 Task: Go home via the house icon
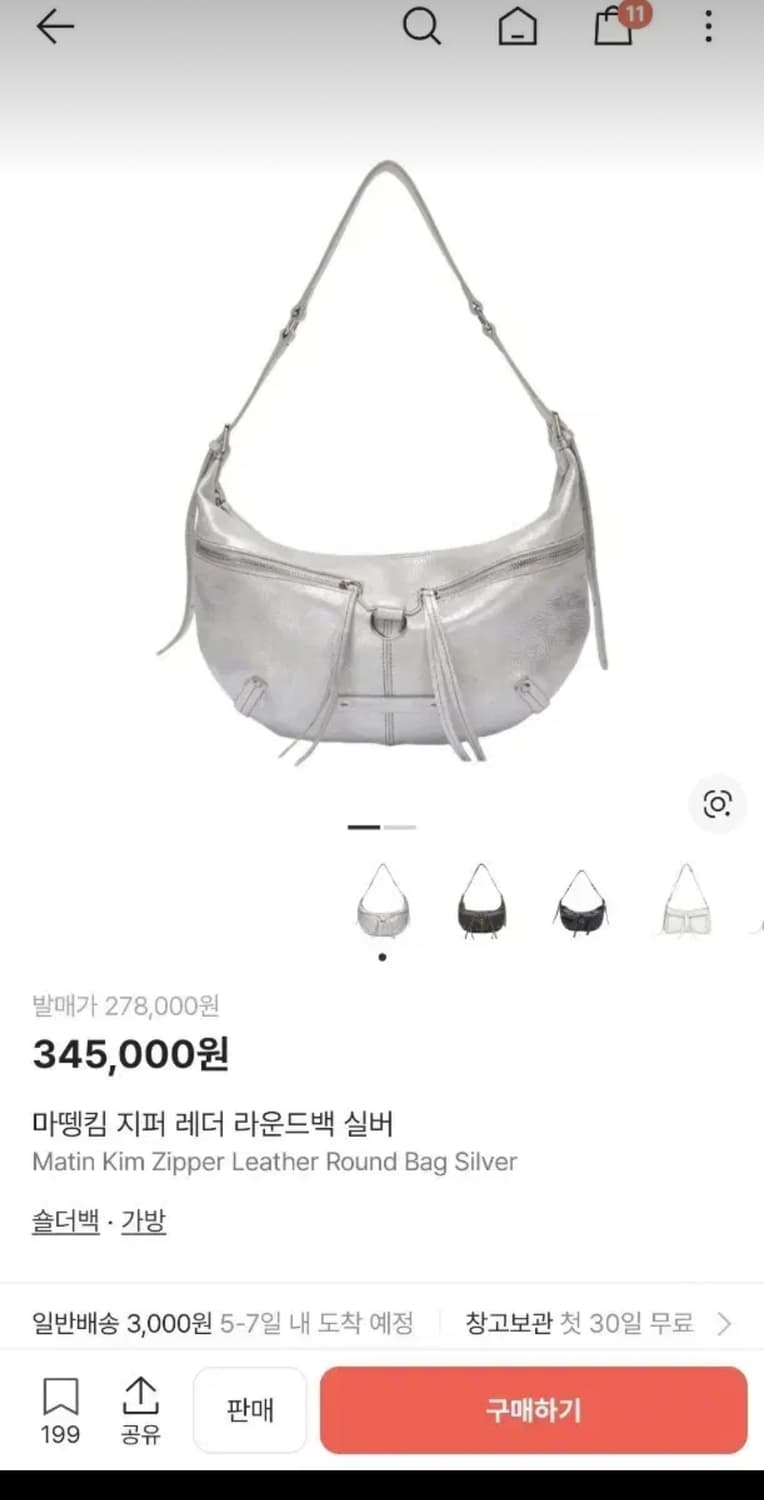click(x=519, y=27)
